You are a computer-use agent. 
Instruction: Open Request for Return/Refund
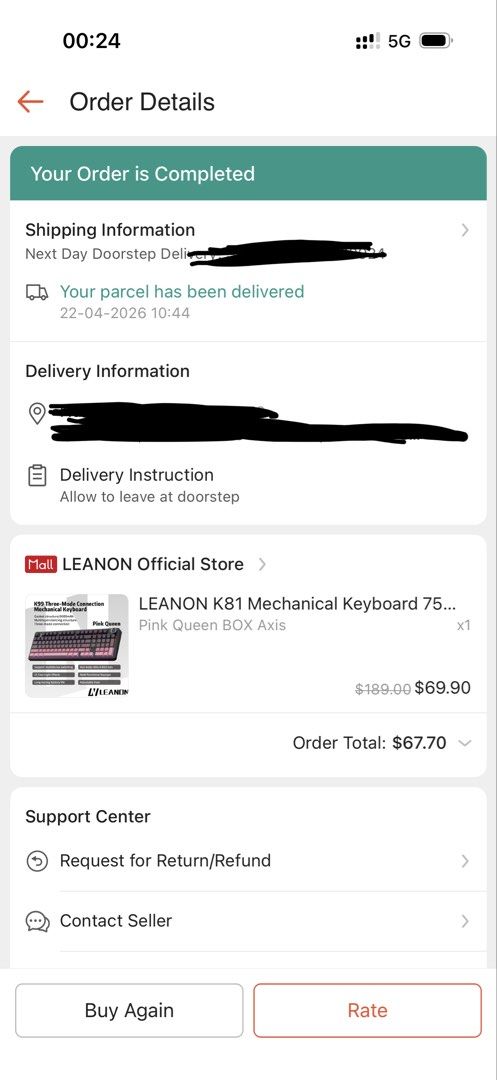coord(248,860)
